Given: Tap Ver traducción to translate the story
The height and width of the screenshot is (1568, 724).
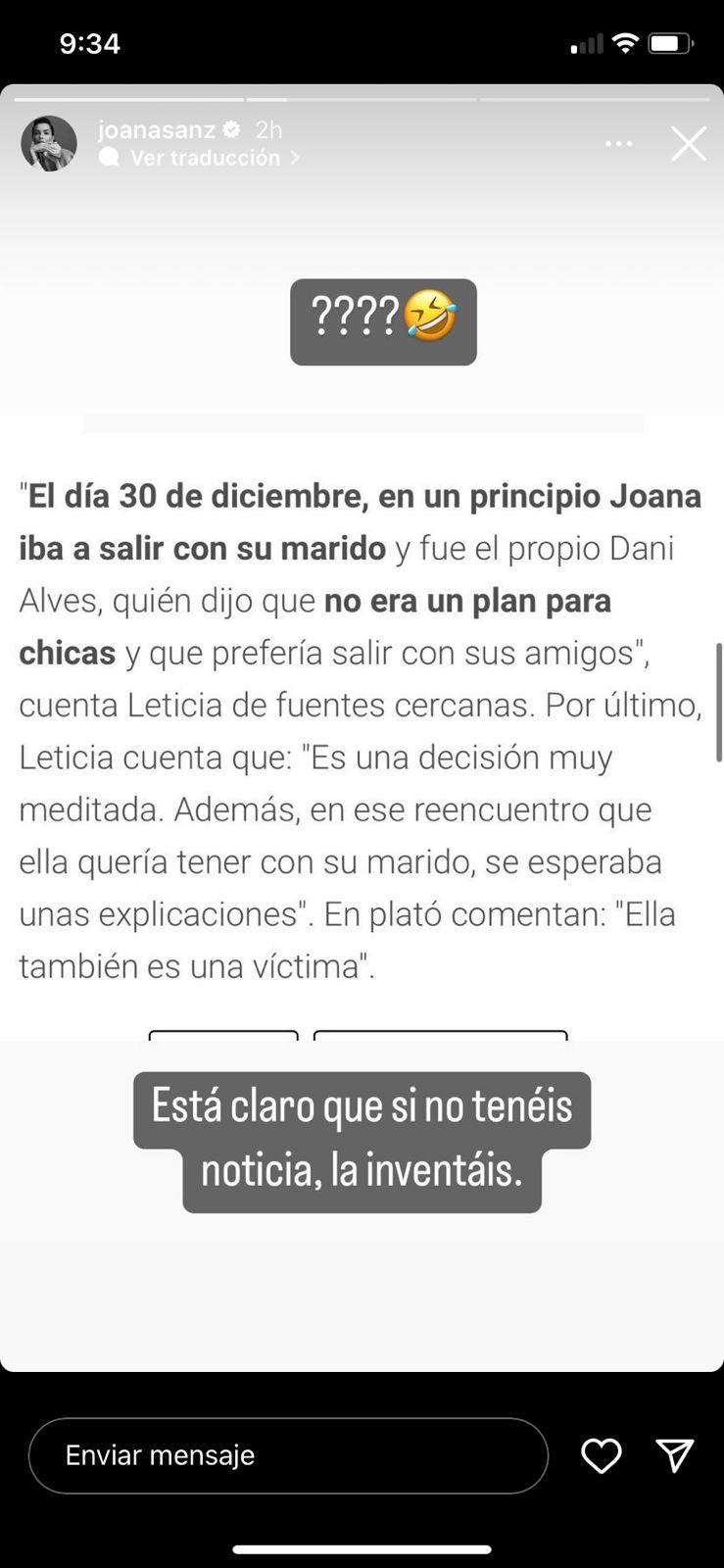Looking at the screenshot, I should [206, 158].
